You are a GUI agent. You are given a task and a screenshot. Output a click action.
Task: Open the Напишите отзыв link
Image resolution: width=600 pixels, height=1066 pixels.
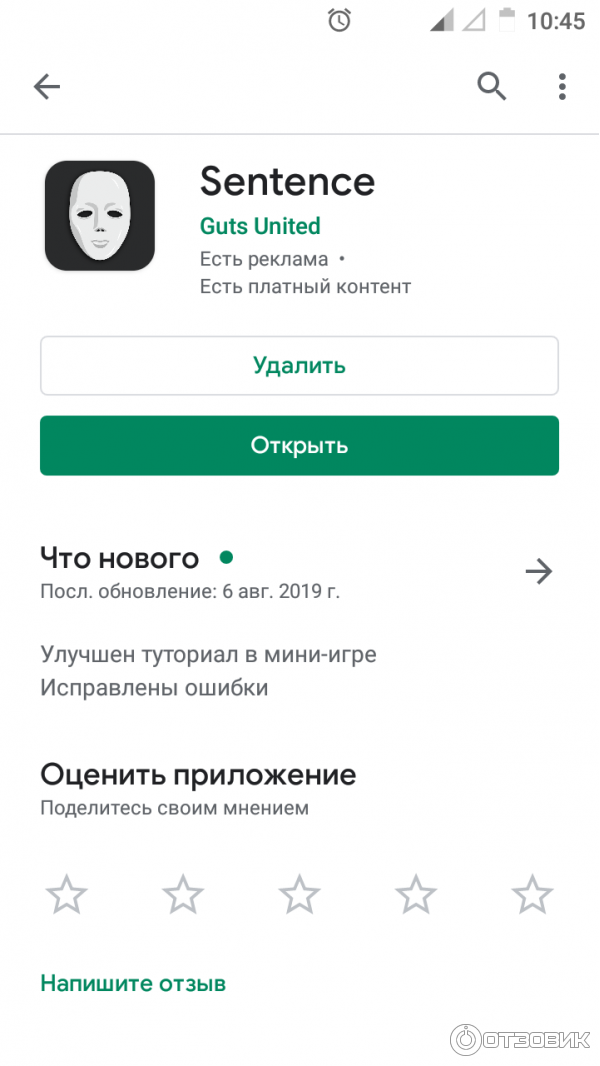[133, 983]
